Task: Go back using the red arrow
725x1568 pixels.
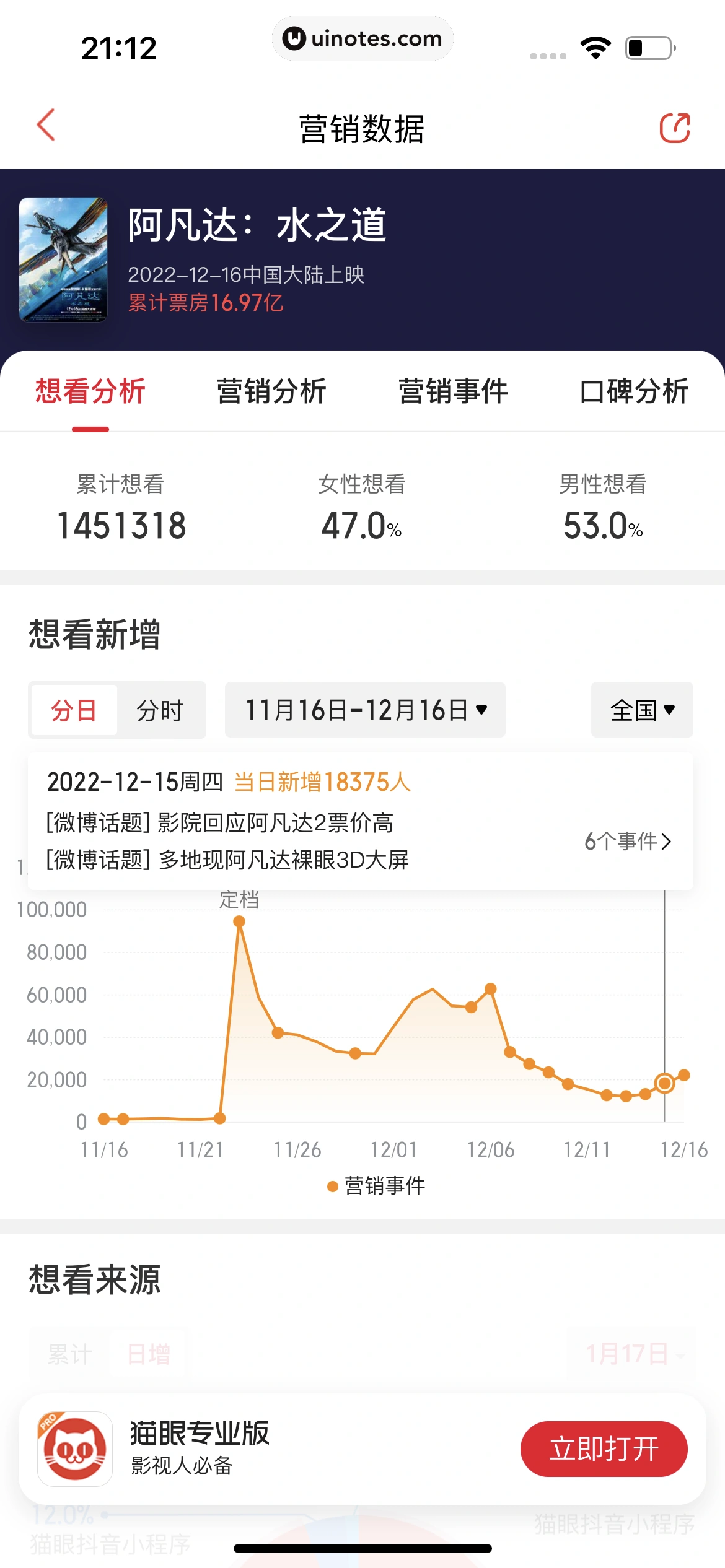Action: 46,126
